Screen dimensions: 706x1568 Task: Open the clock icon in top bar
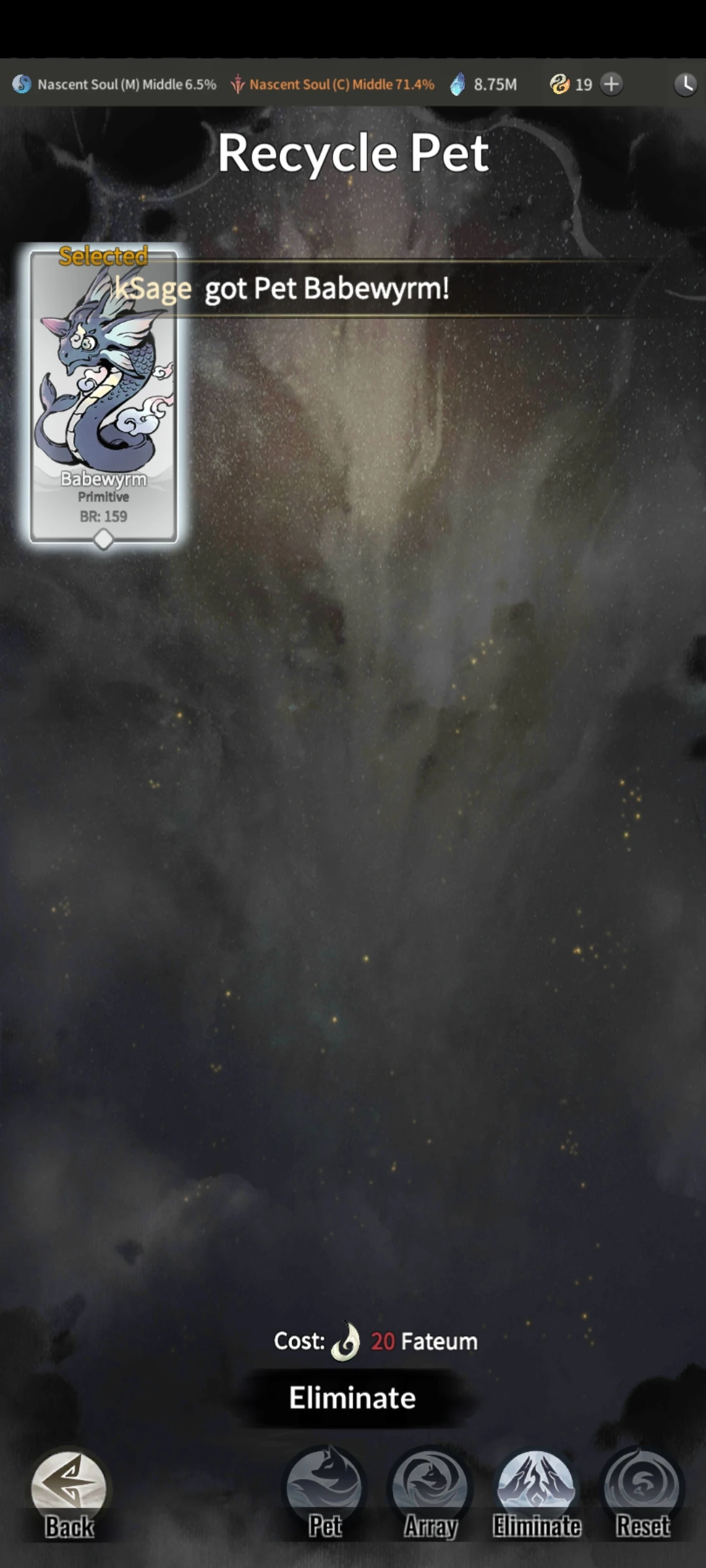click(685, 84)
